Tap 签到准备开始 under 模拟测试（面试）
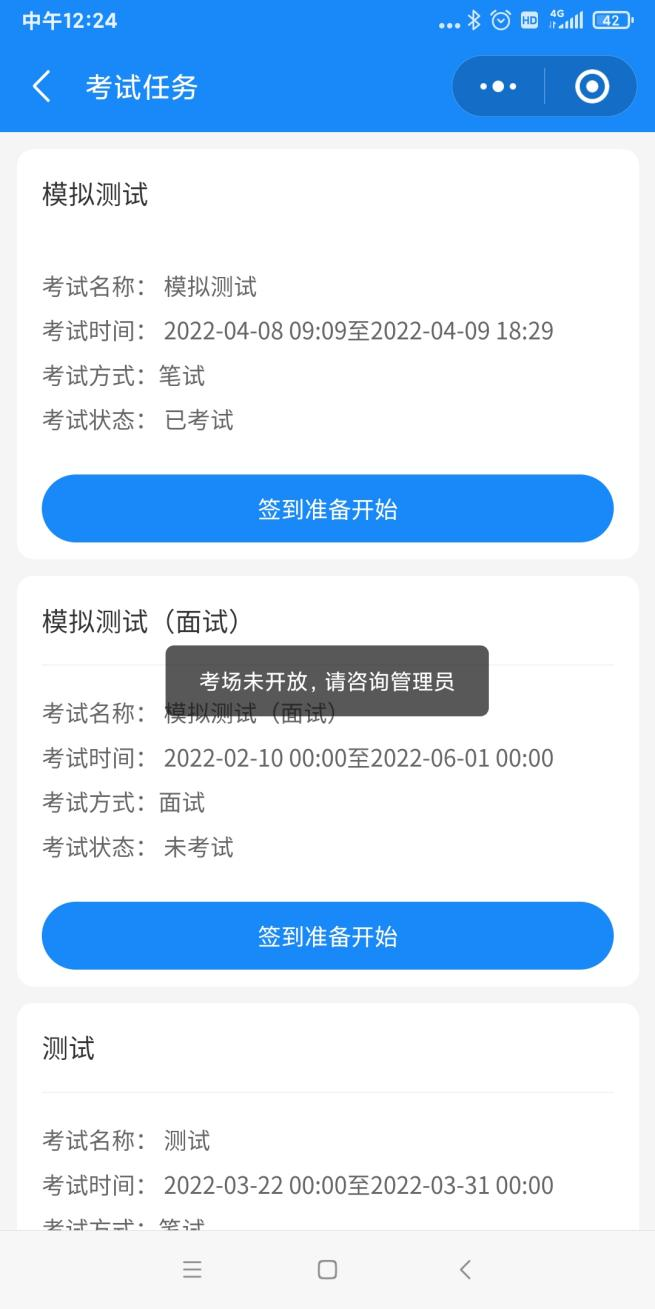Image resolution: width=655 pixels, height=1309 pixels. pos(327,936)
